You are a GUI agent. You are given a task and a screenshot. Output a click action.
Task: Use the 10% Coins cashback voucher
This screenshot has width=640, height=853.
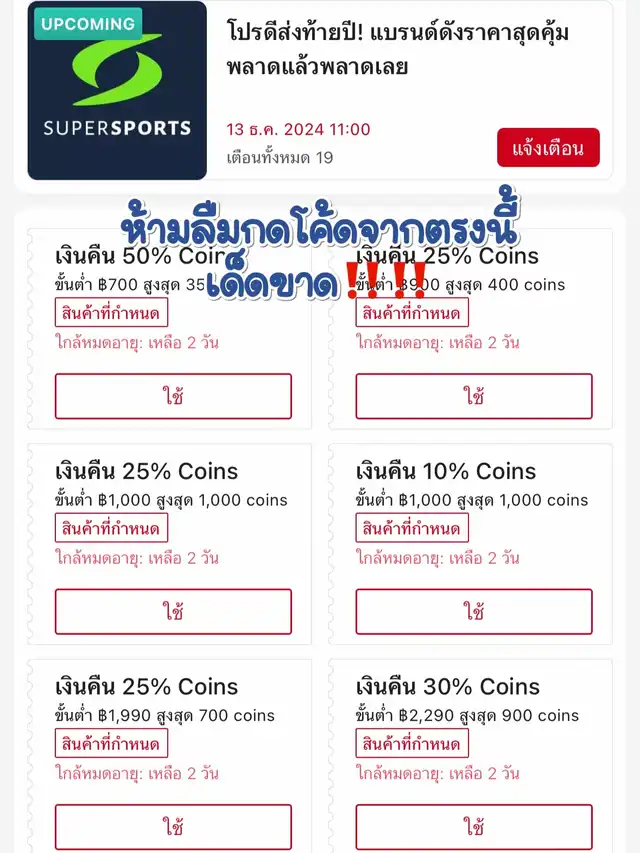click(474, 611)
